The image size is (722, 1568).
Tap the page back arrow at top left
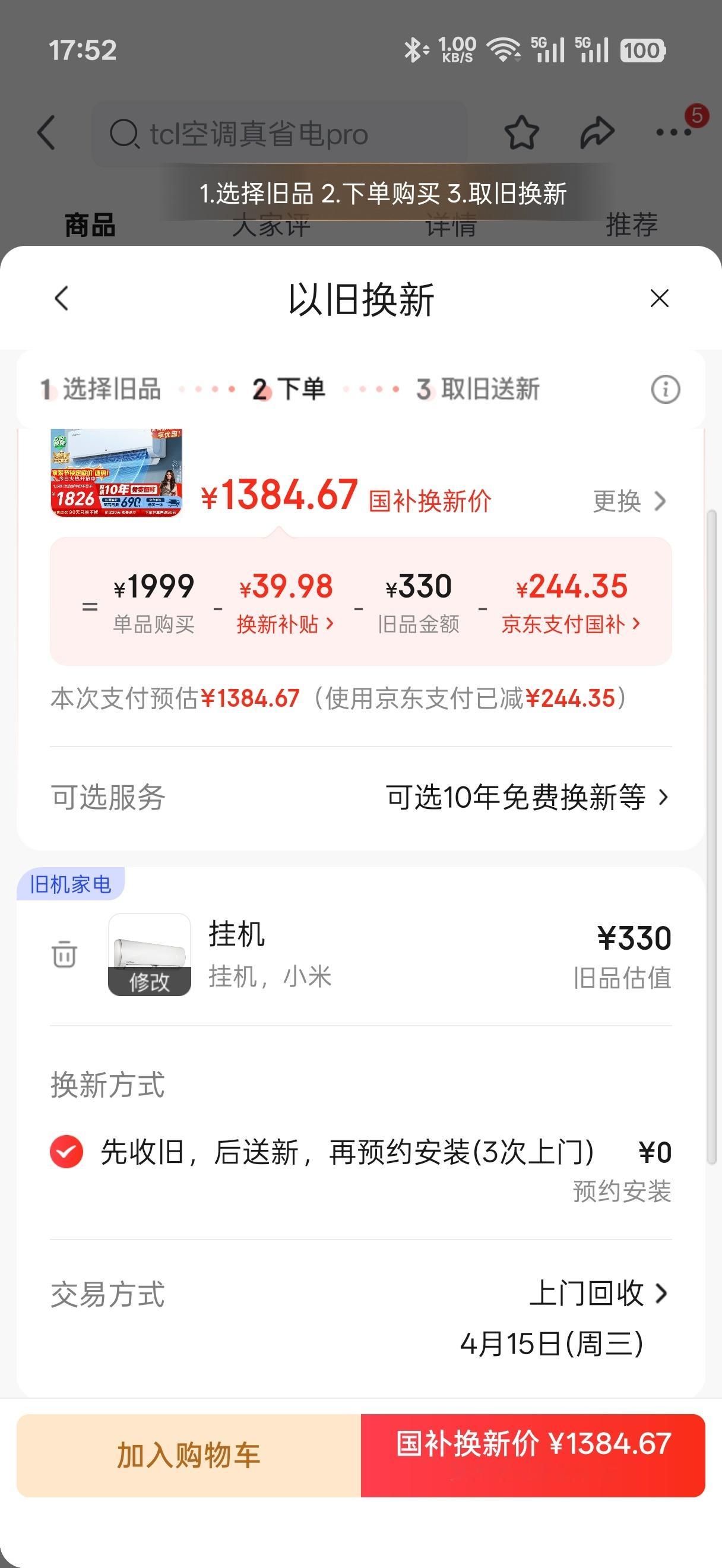tap(46, 131)
